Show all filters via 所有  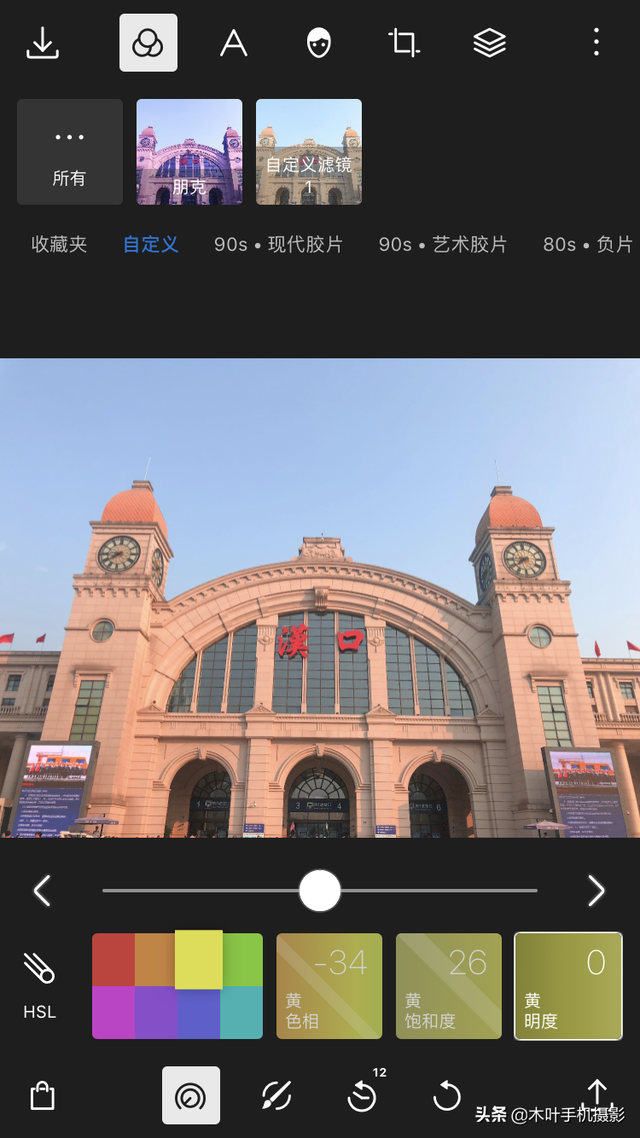click(70, 152)
